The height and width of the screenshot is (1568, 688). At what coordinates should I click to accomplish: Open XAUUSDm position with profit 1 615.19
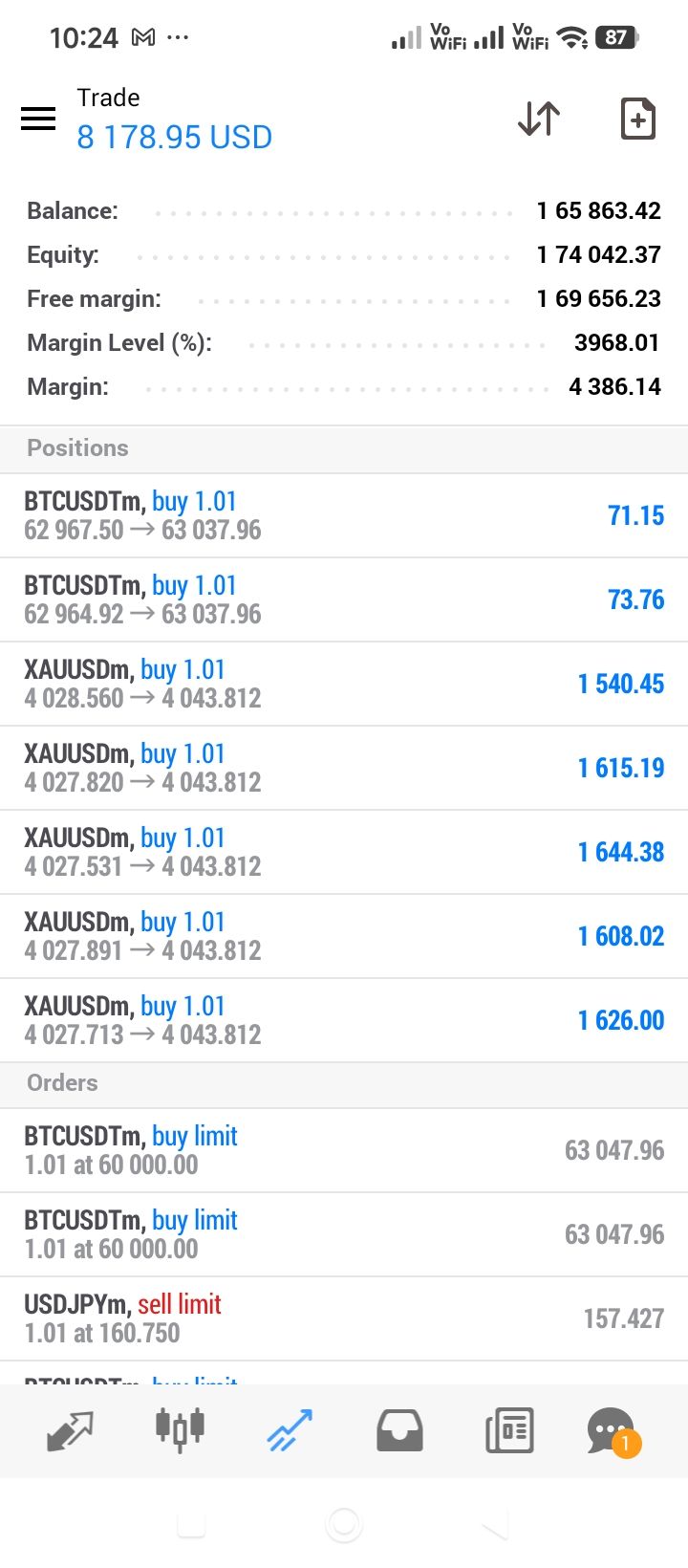pos(344,769)
